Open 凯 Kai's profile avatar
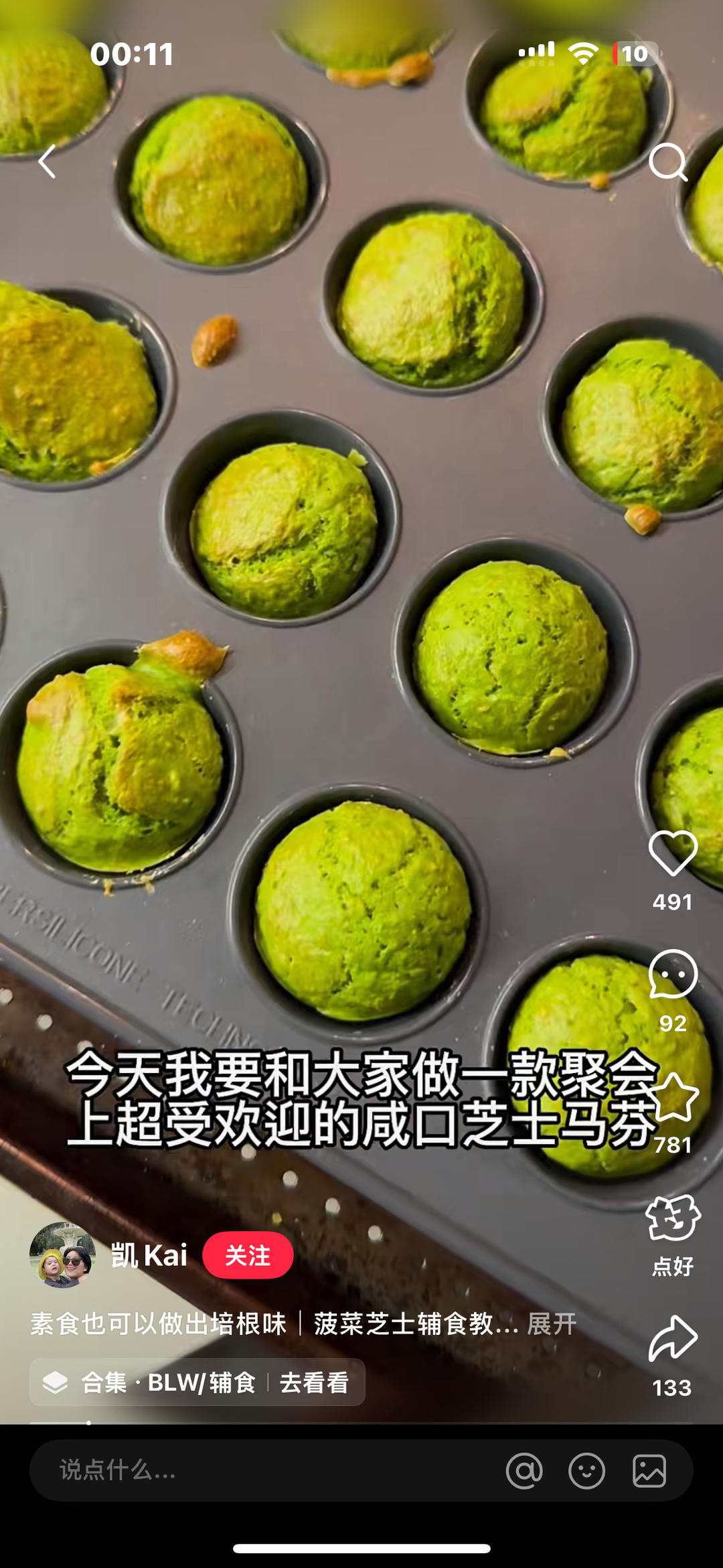 (x=62, y=1255)
